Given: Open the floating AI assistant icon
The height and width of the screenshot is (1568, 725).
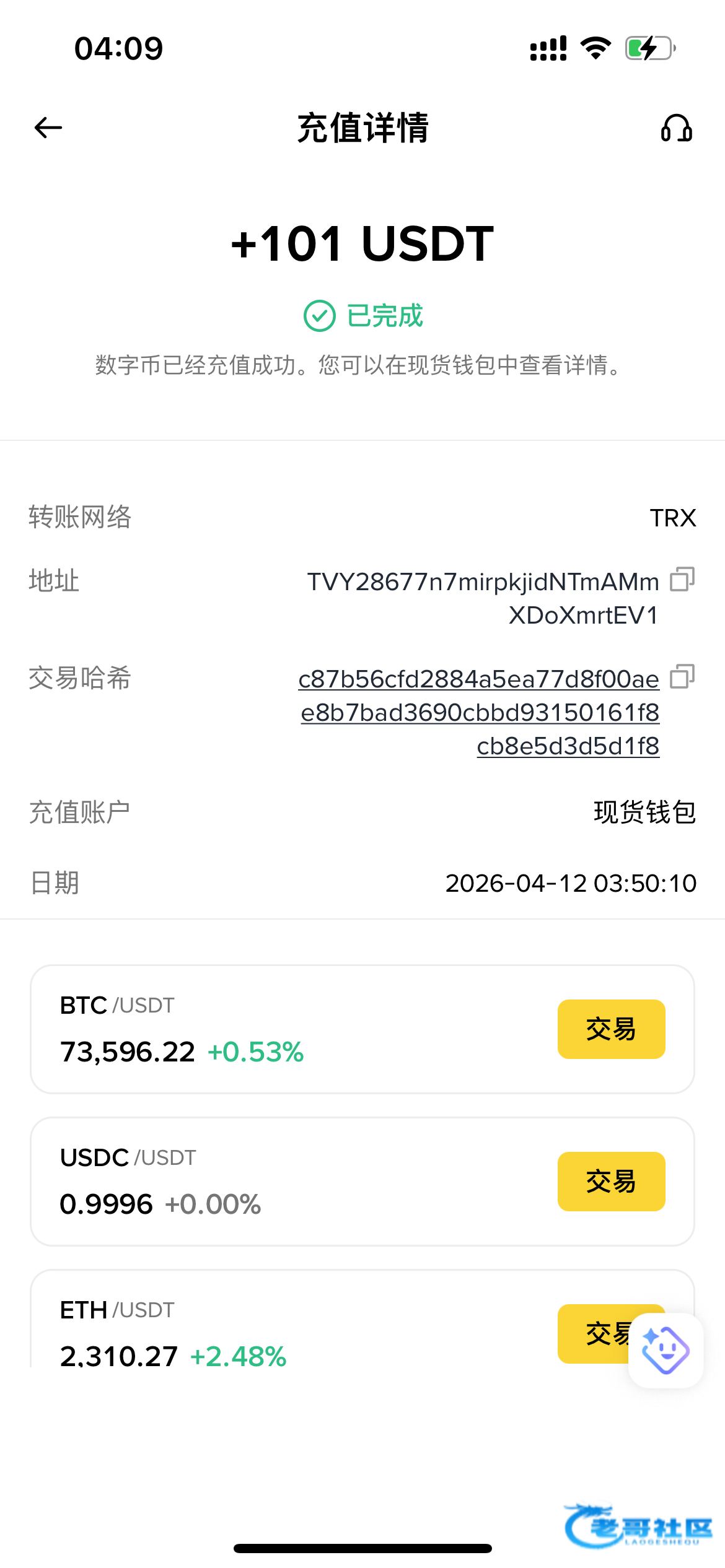Looking at the screenshot, I should tap(666, 1350).
